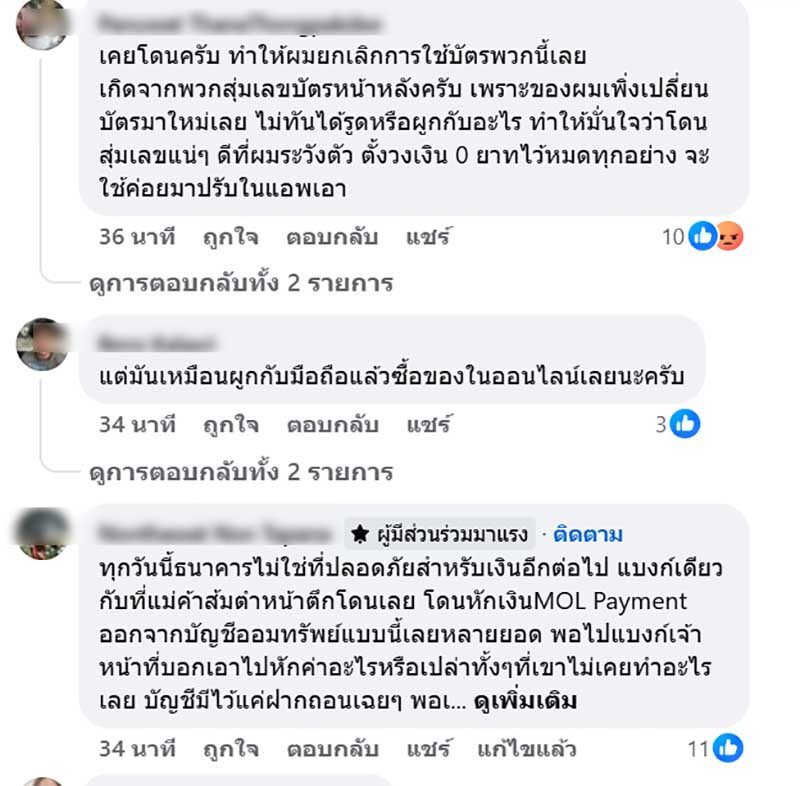Like the comment about ผูกกับมือถือ

click(x=230, y=424)
